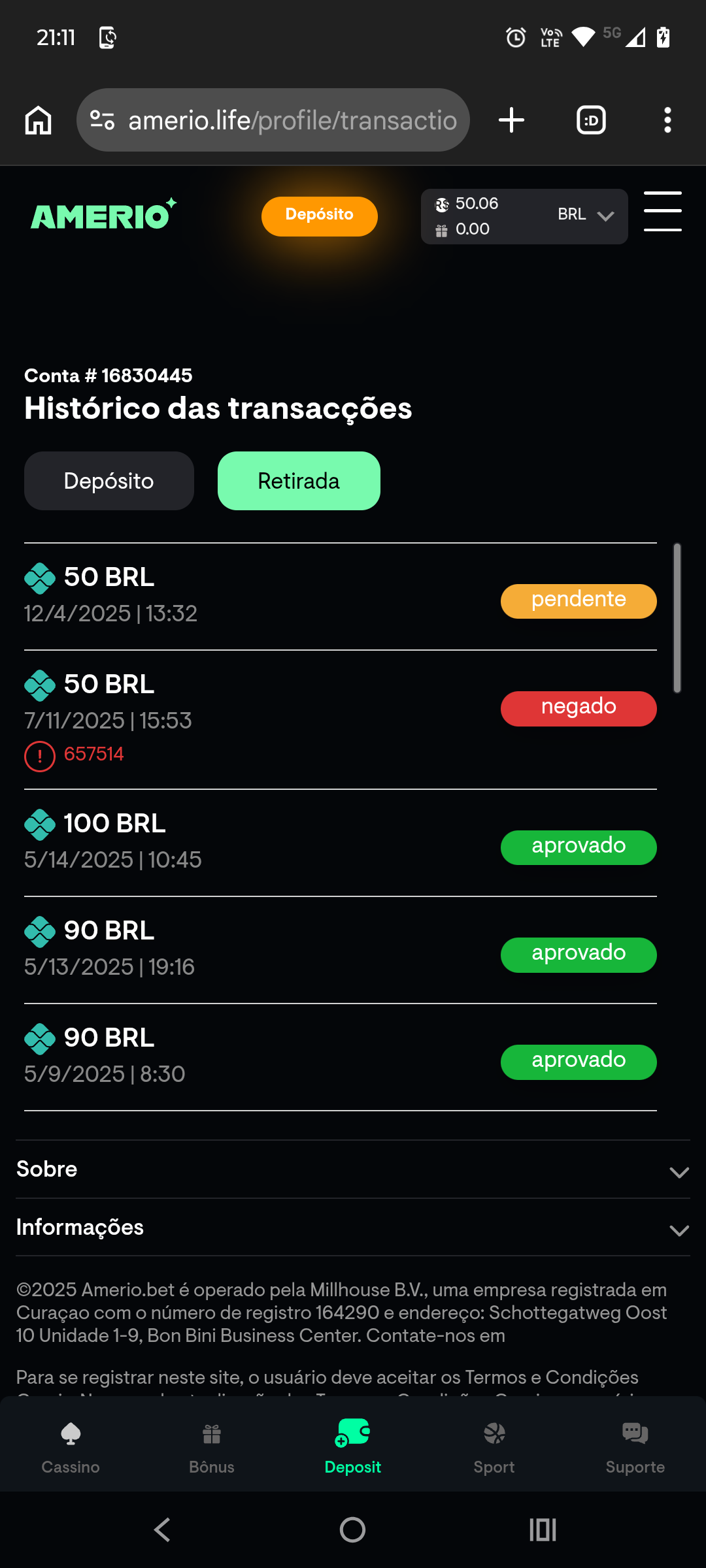
Task: Switch to the Sport tab
Action: click(494, 1448)
